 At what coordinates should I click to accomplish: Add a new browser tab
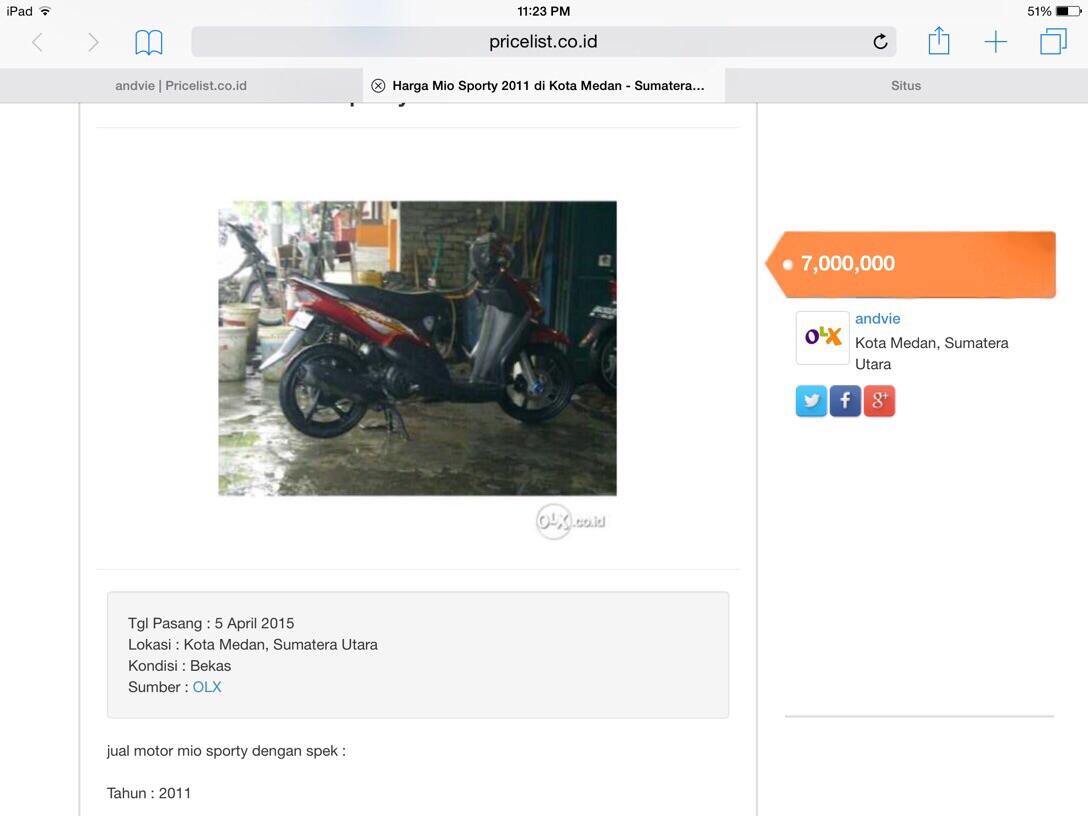pyautogui.click(x=995, y=42)
